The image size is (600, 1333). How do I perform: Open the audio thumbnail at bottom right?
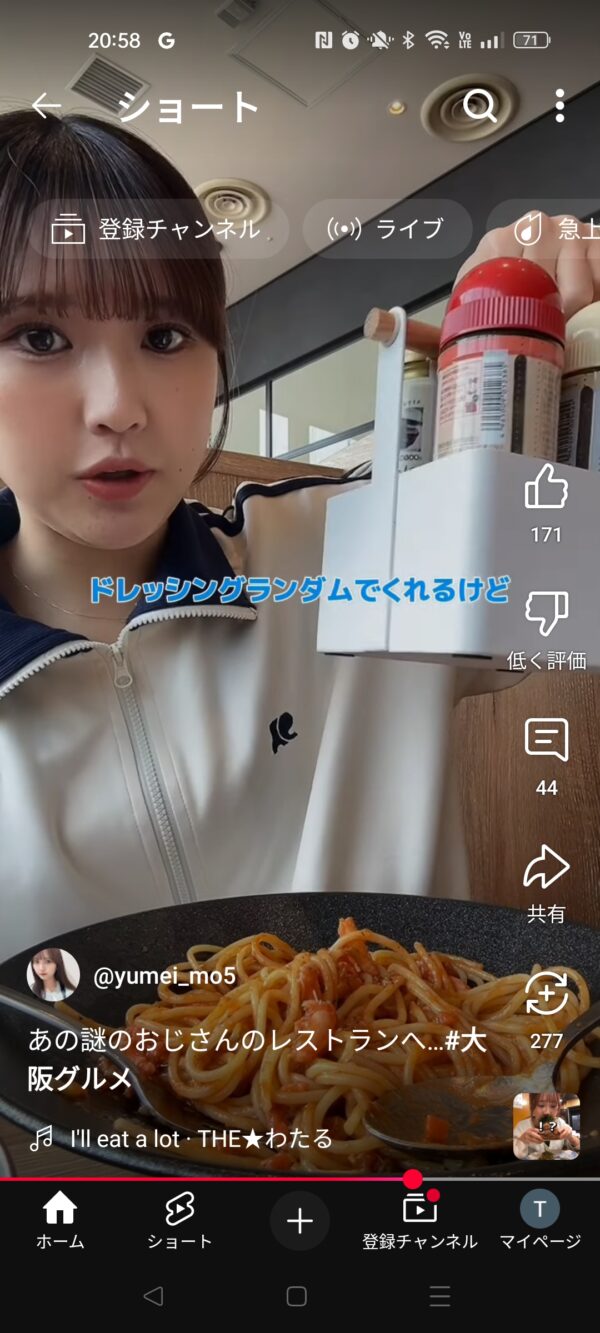[x=546, y=1126]
